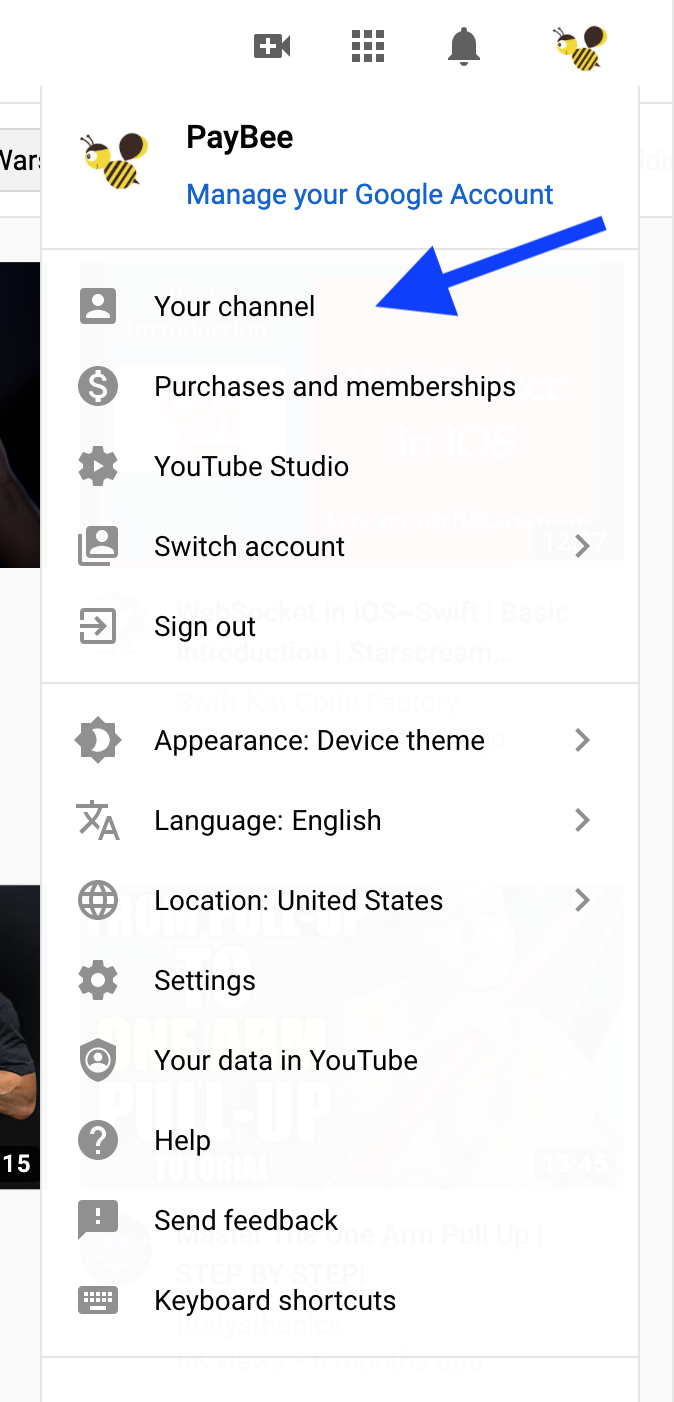The width and height of the screenshot is (674, 1402).
Task: Open the notifications bell
Action: point(463,46)
